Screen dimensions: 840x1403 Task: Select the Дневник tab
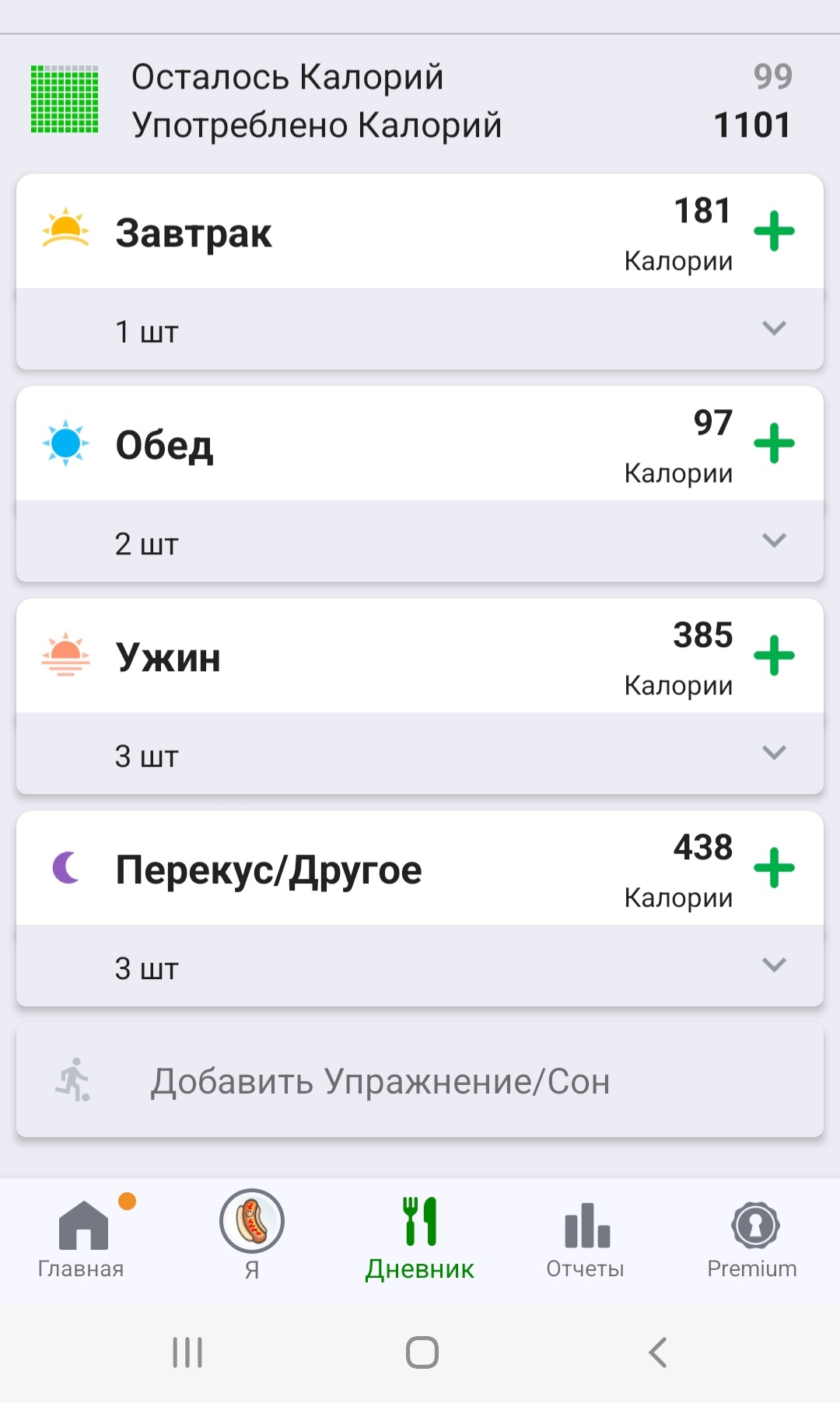(420, 1237)
